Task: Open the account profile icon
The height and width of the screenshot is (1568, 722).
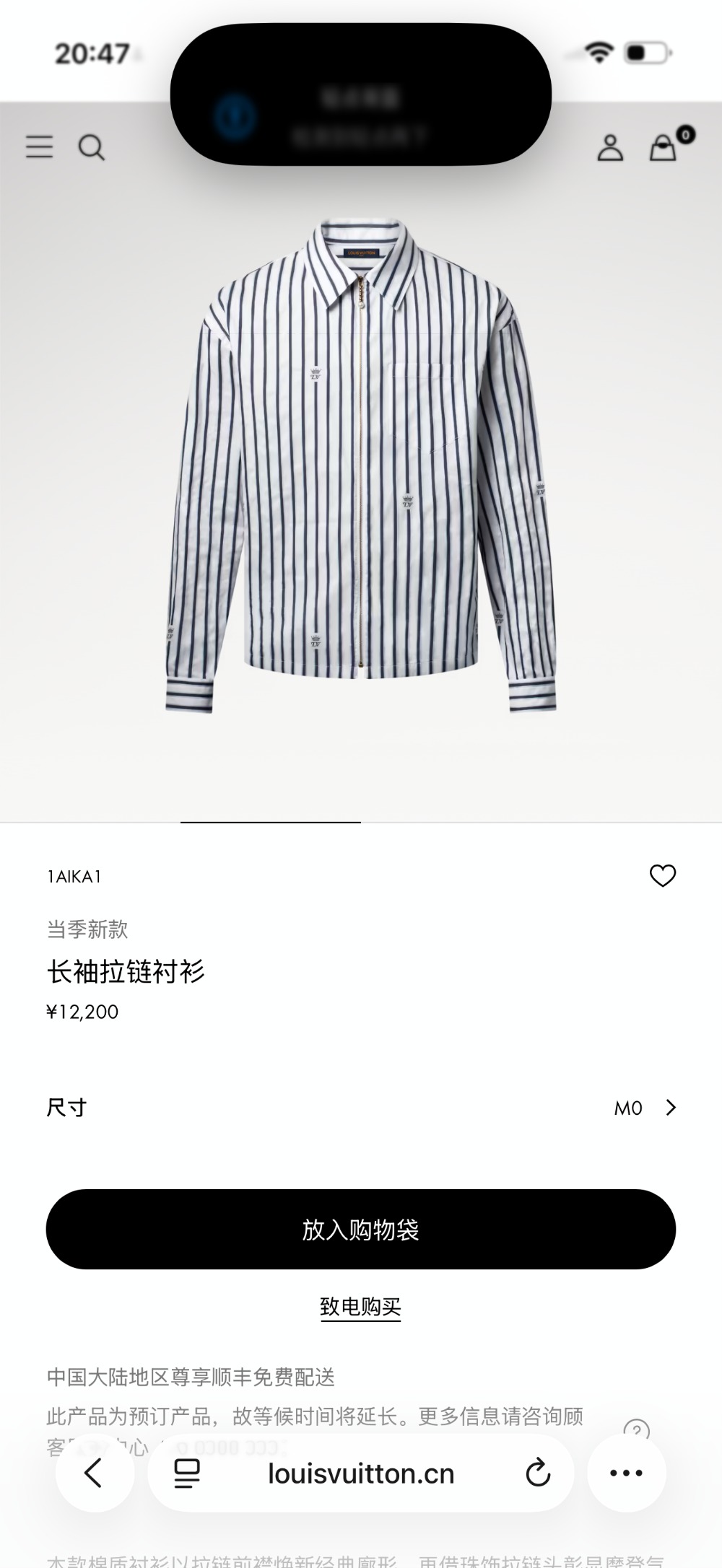Action: click(610, 147)
